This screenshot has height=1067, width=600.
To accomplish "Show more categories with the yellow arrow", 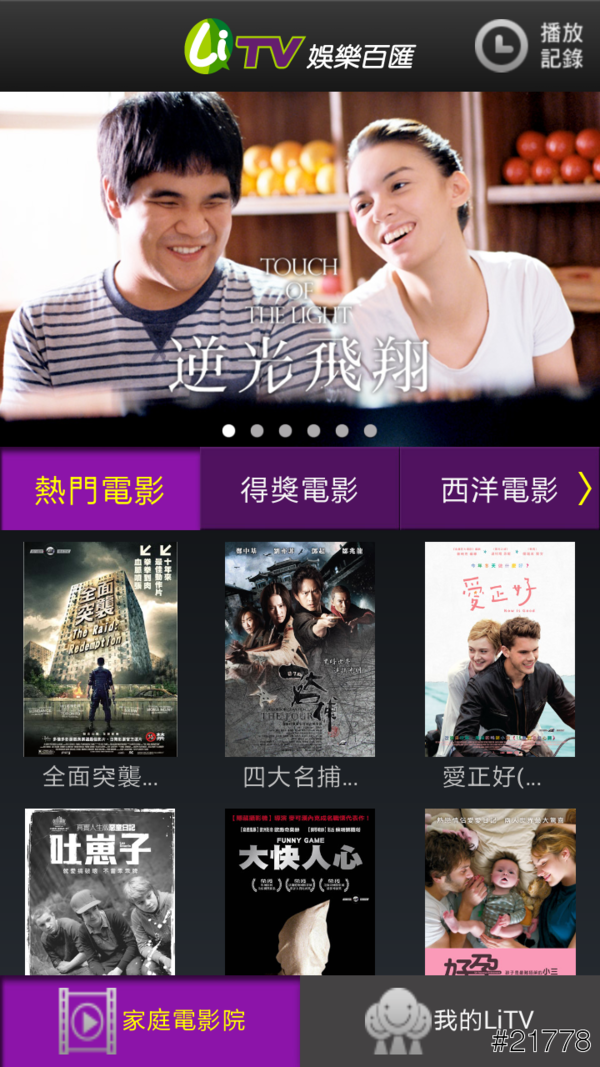I will coord(586,489).
